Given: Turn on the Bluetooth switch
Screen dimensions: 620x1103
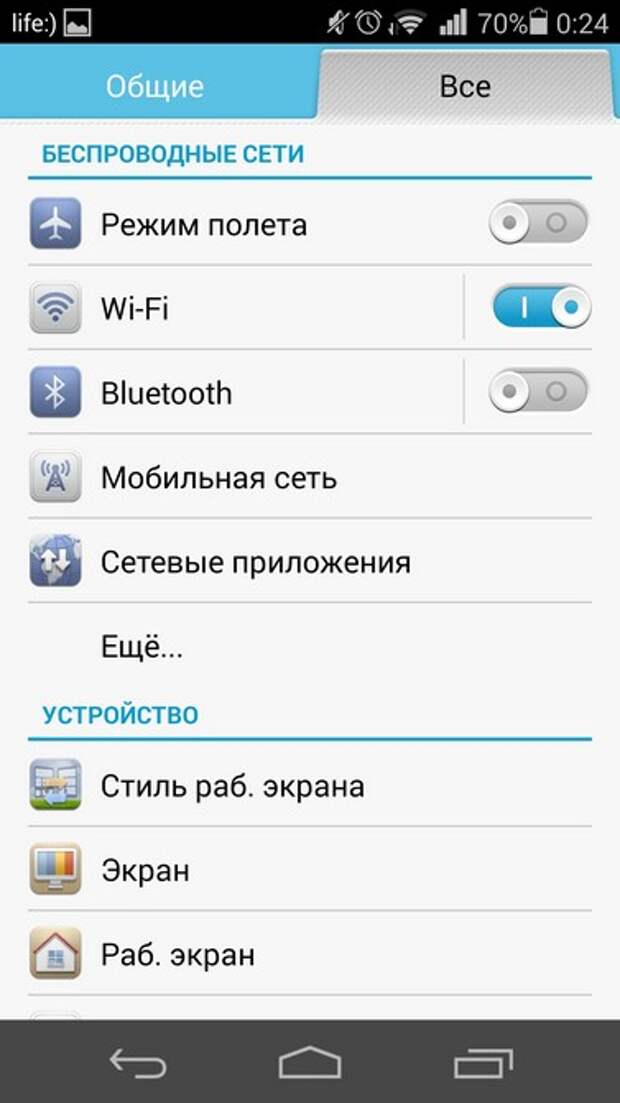Looking at the screenshot, I should [x=539, y=390].
